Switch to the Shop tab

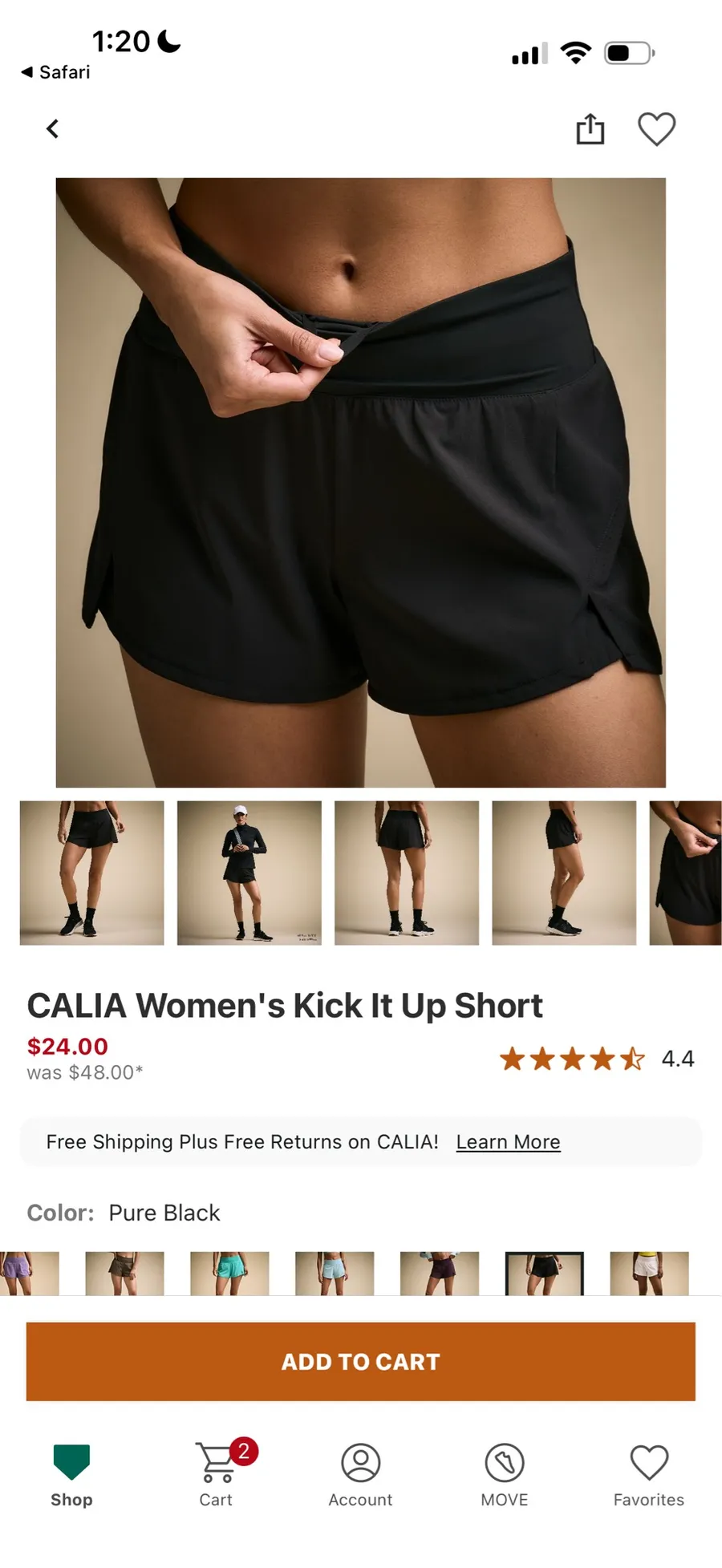(x=71, y=1474)
